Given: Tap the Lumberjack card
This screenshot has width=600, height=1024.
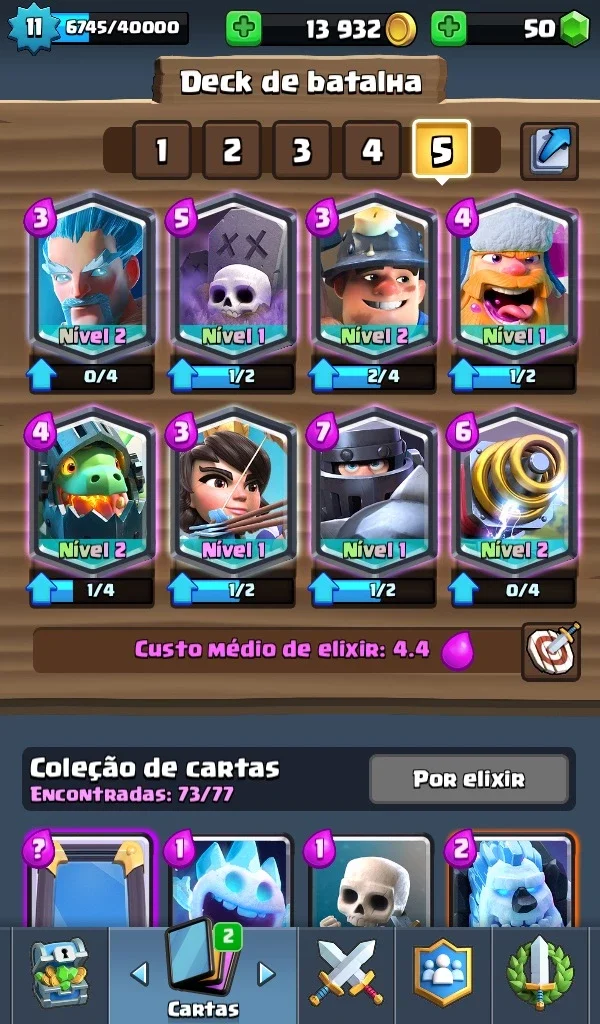Looking at the screenshot, I should [x=514, y=278].
